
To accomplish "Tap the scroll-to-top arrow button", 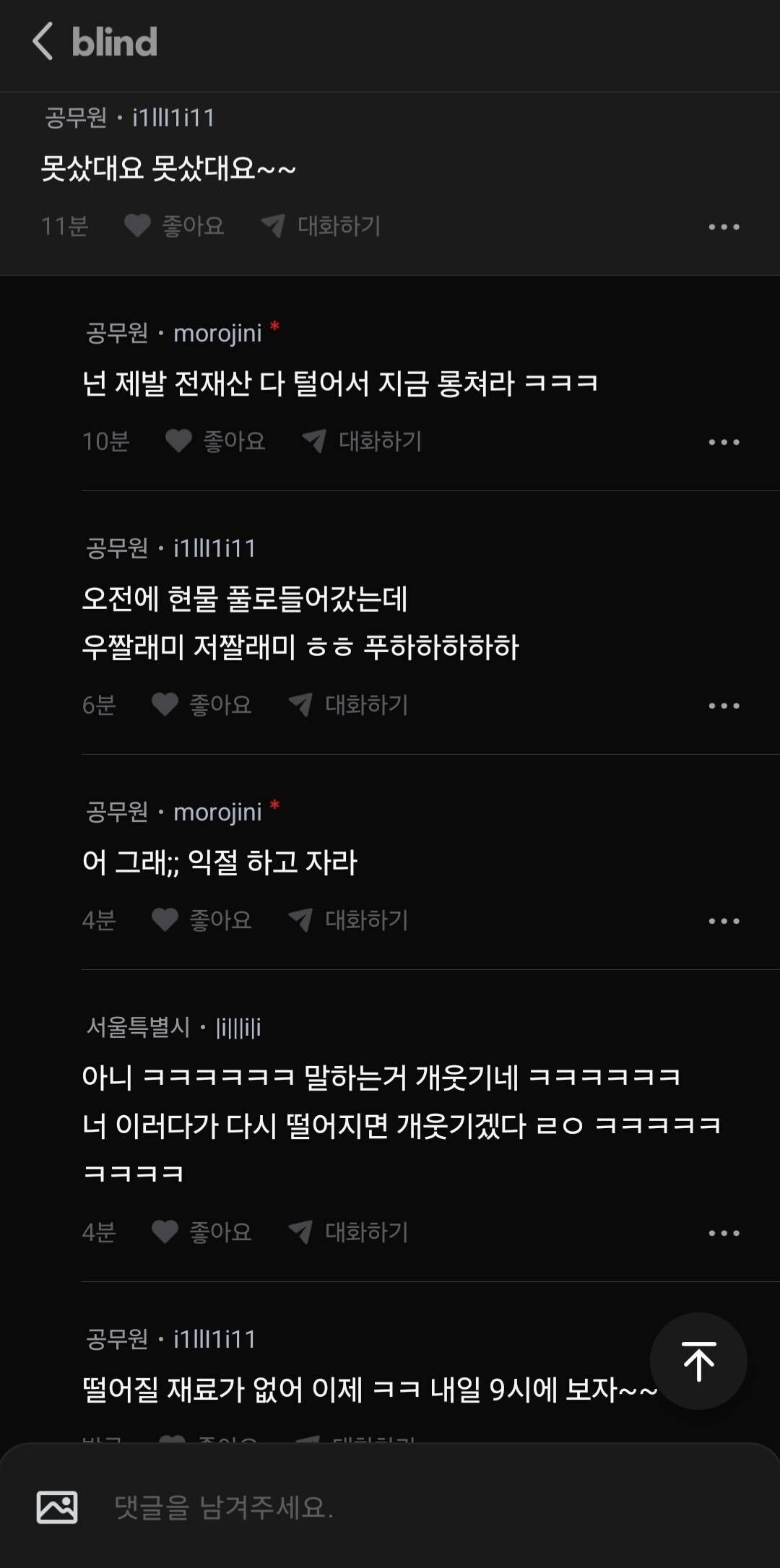I will (698, 1361).
